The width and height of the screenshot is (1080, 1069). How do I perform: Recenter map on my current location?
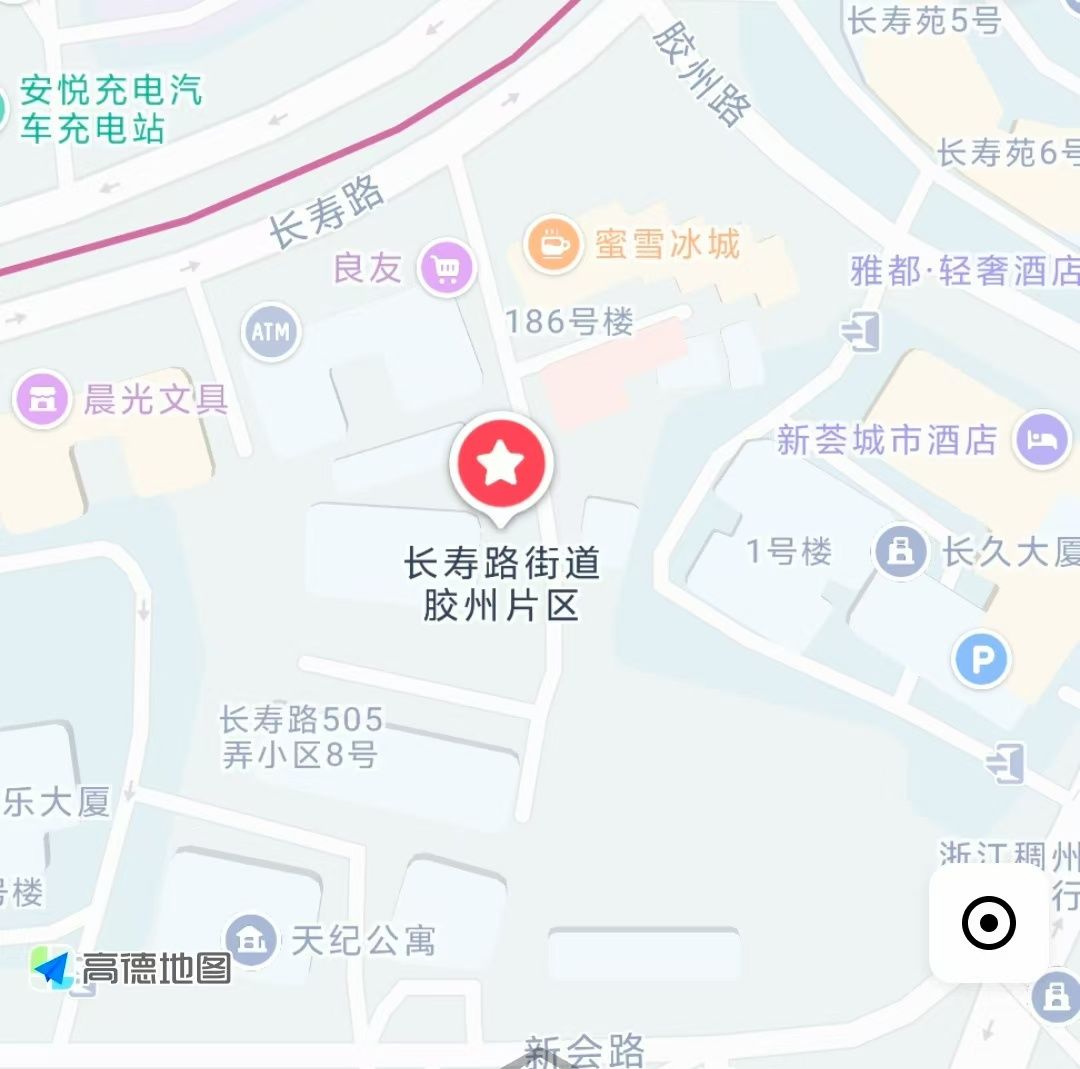[988, 923]
